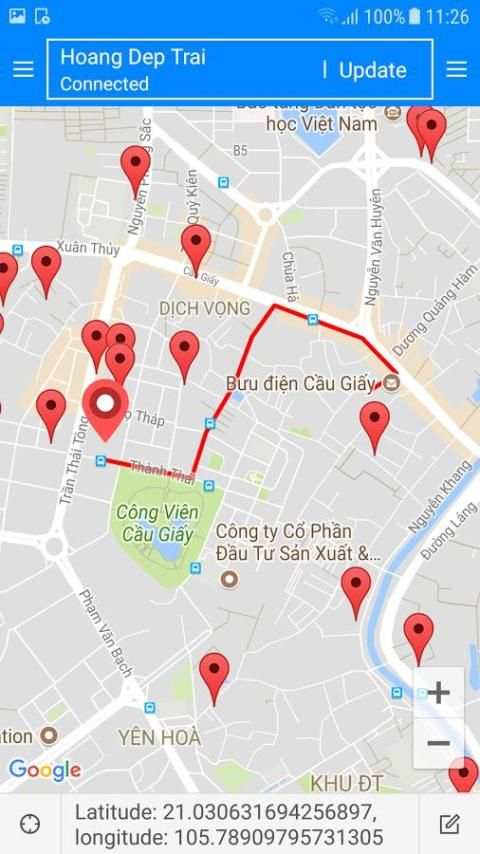Screen dimensions: 480x854
Task: Tap the Update button
Action: [x=373, y=70]
